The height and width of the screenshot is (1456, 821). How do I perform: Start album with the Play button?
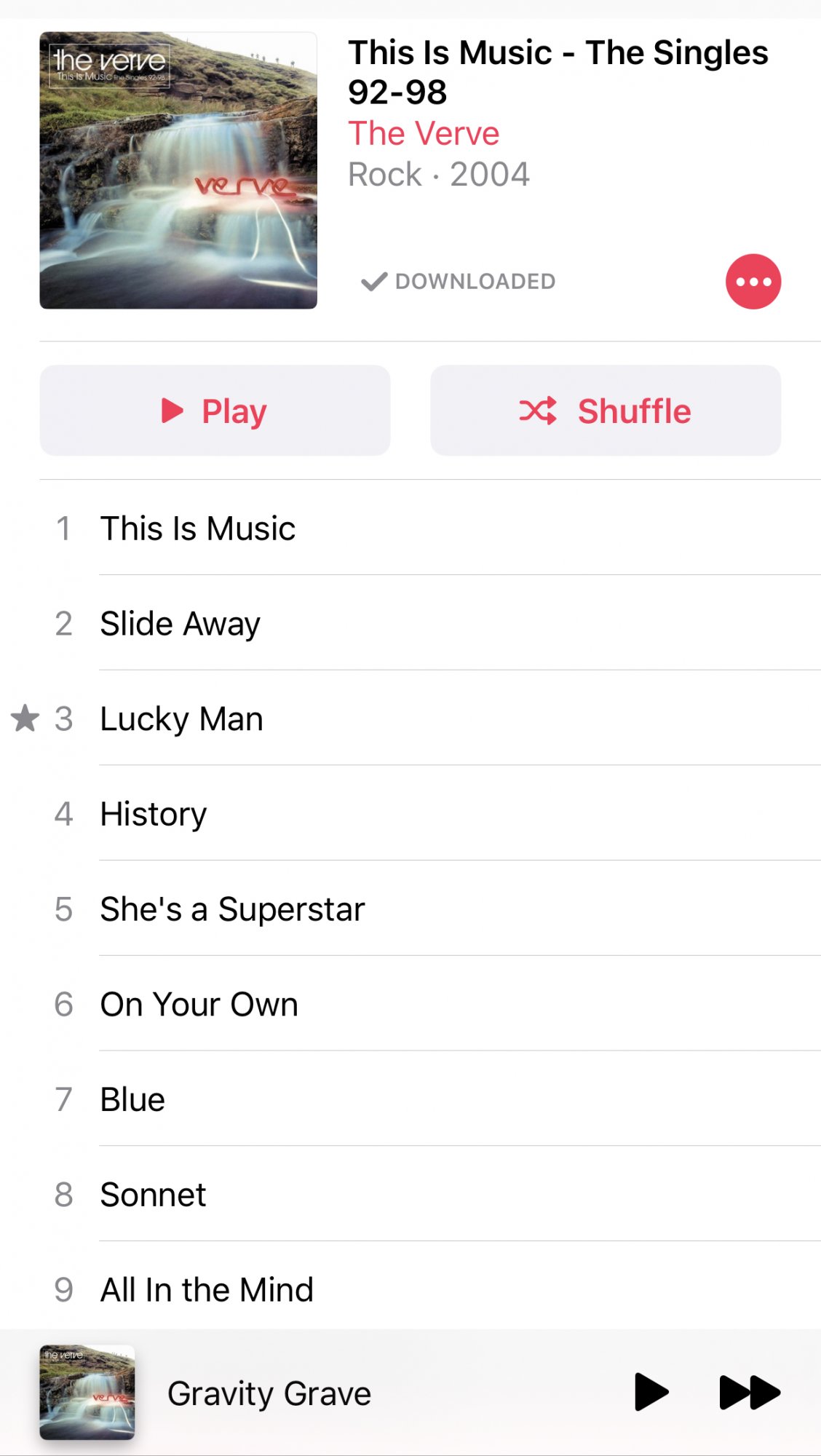point(215,411)
